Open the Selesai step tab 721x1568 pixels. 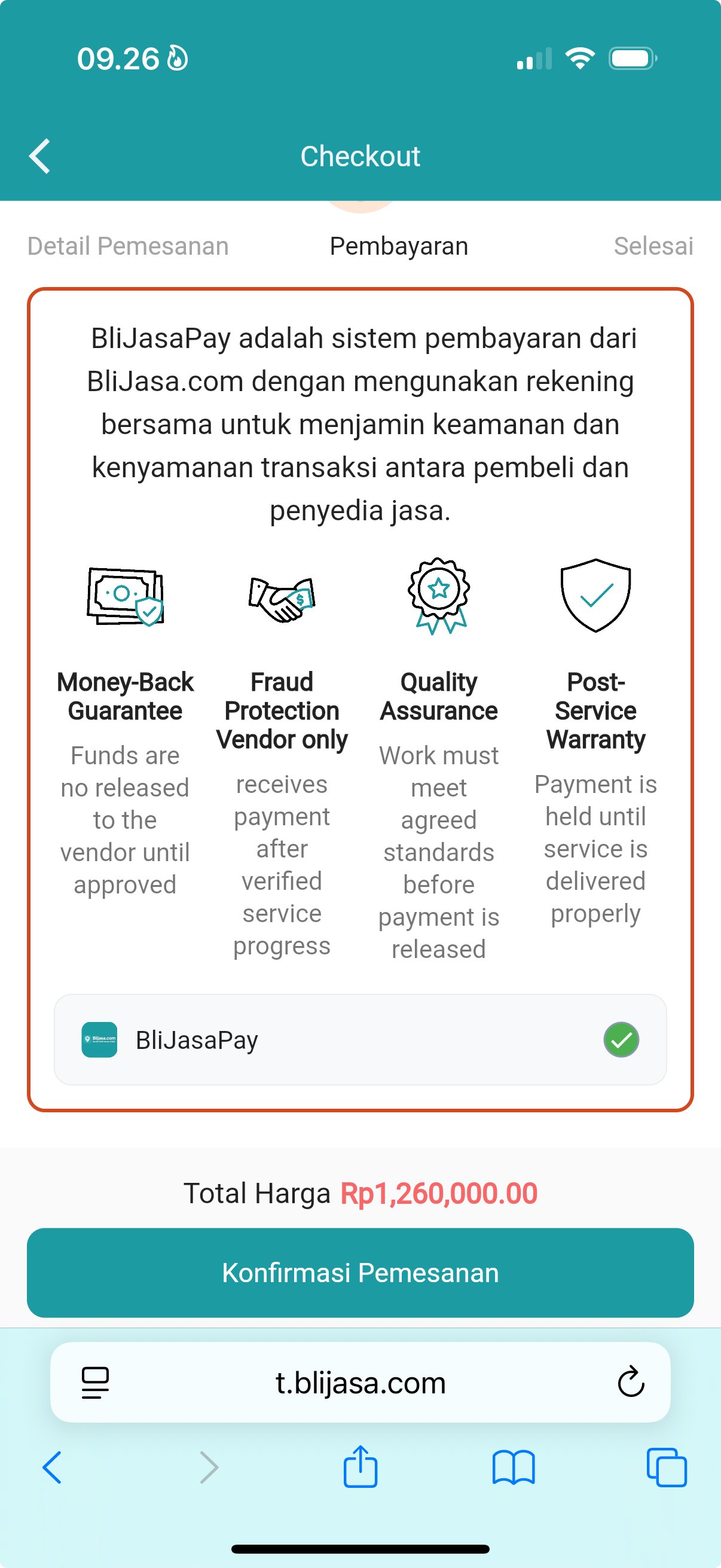tap(653, 246)
